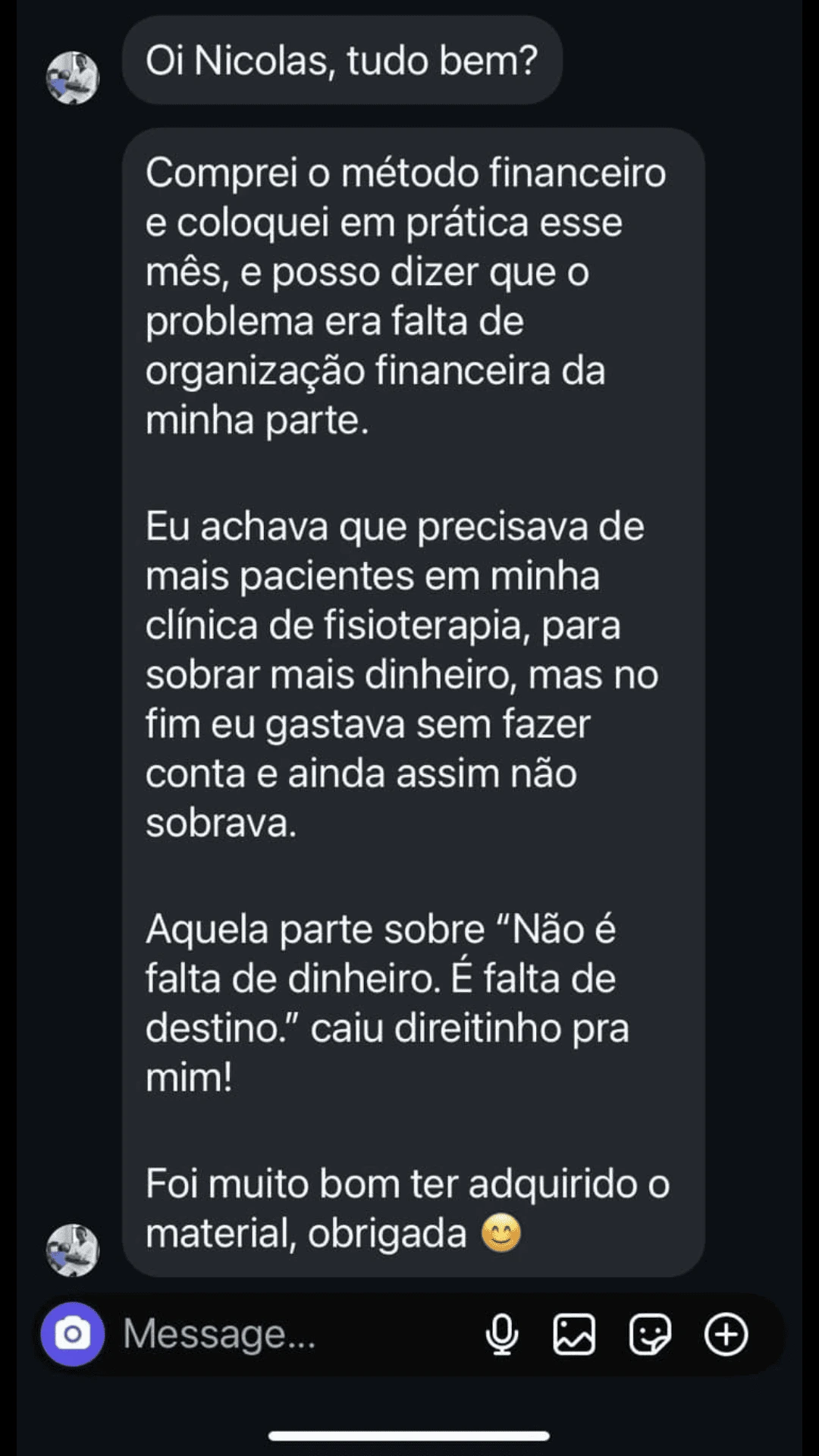This screenshot has height=1456, width=819.
Task: Open the photo gallery picker
Action: [574, 1334]
